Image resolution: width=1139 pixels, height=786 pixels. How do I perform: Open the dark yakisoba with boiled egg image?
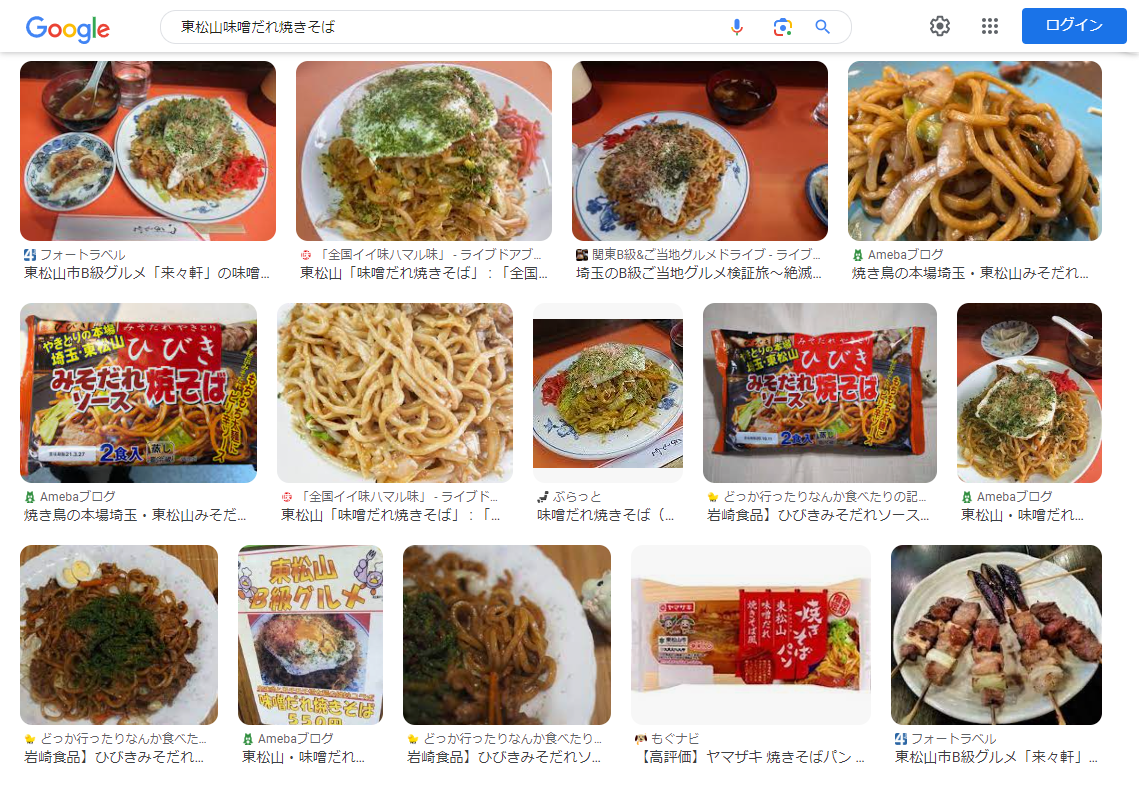119,635
